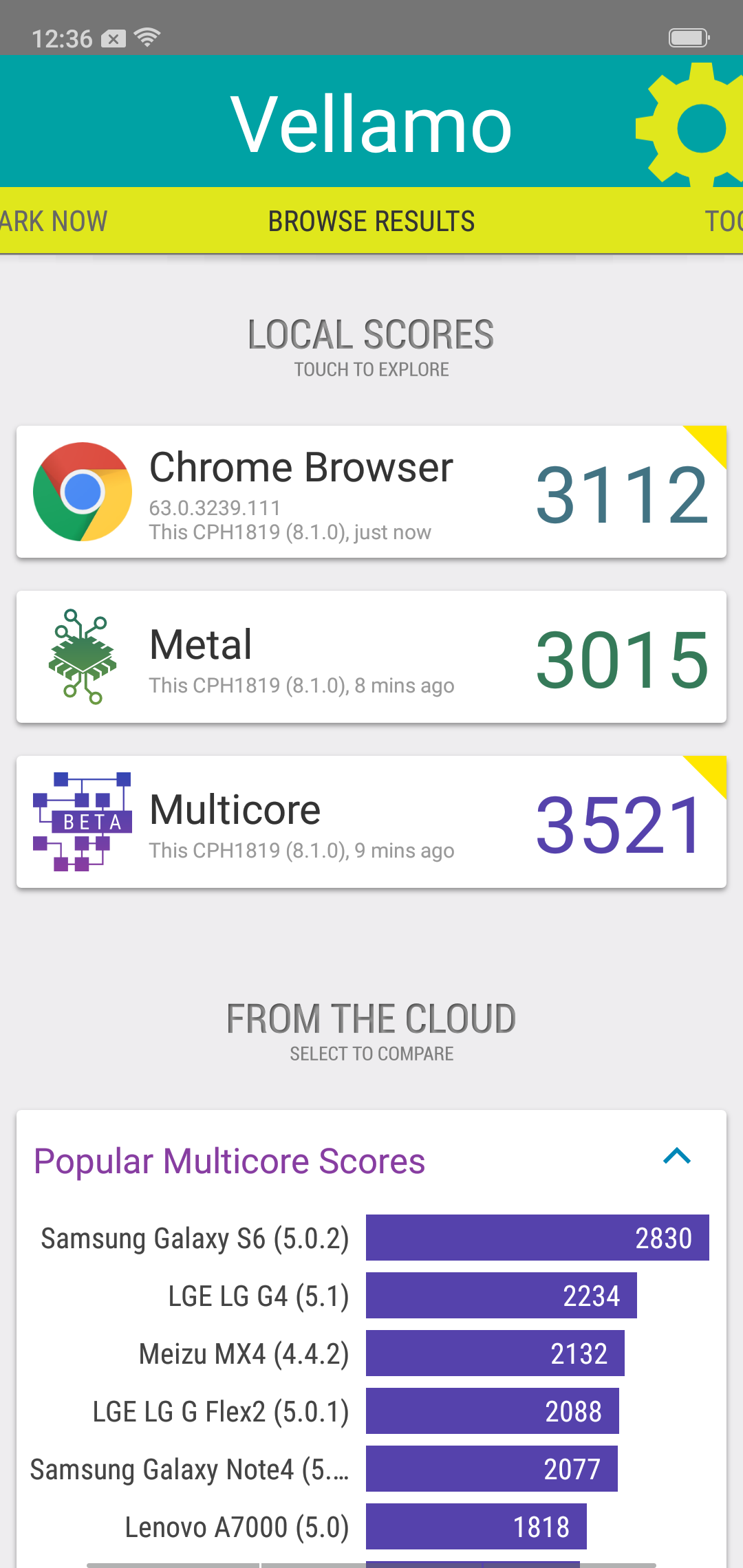743x1568 pixels.
Task: Explore the Metal score card
Action: tap(371, 657)
